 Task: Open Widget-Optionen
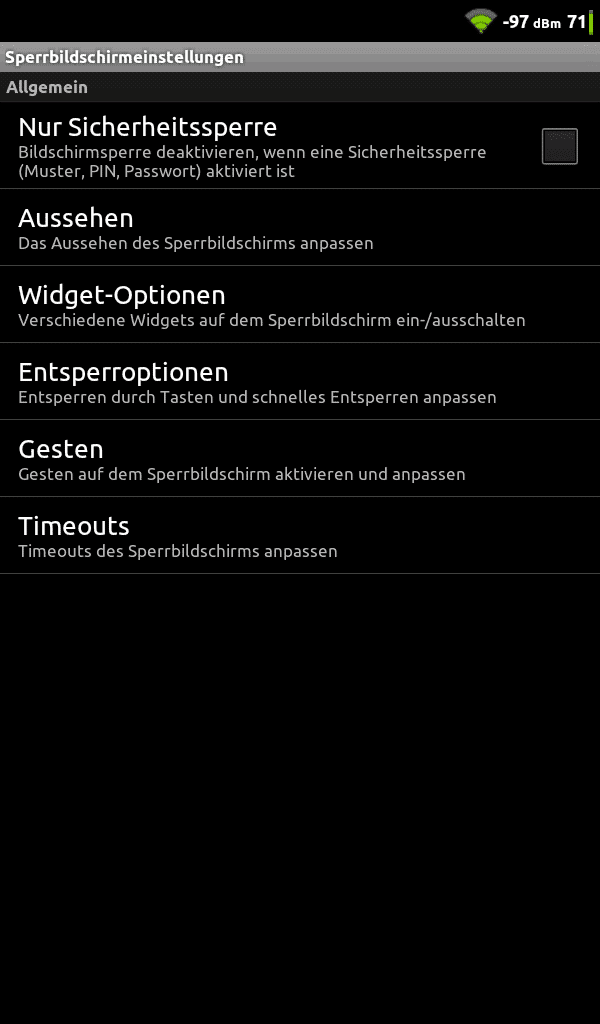point(300,304)
